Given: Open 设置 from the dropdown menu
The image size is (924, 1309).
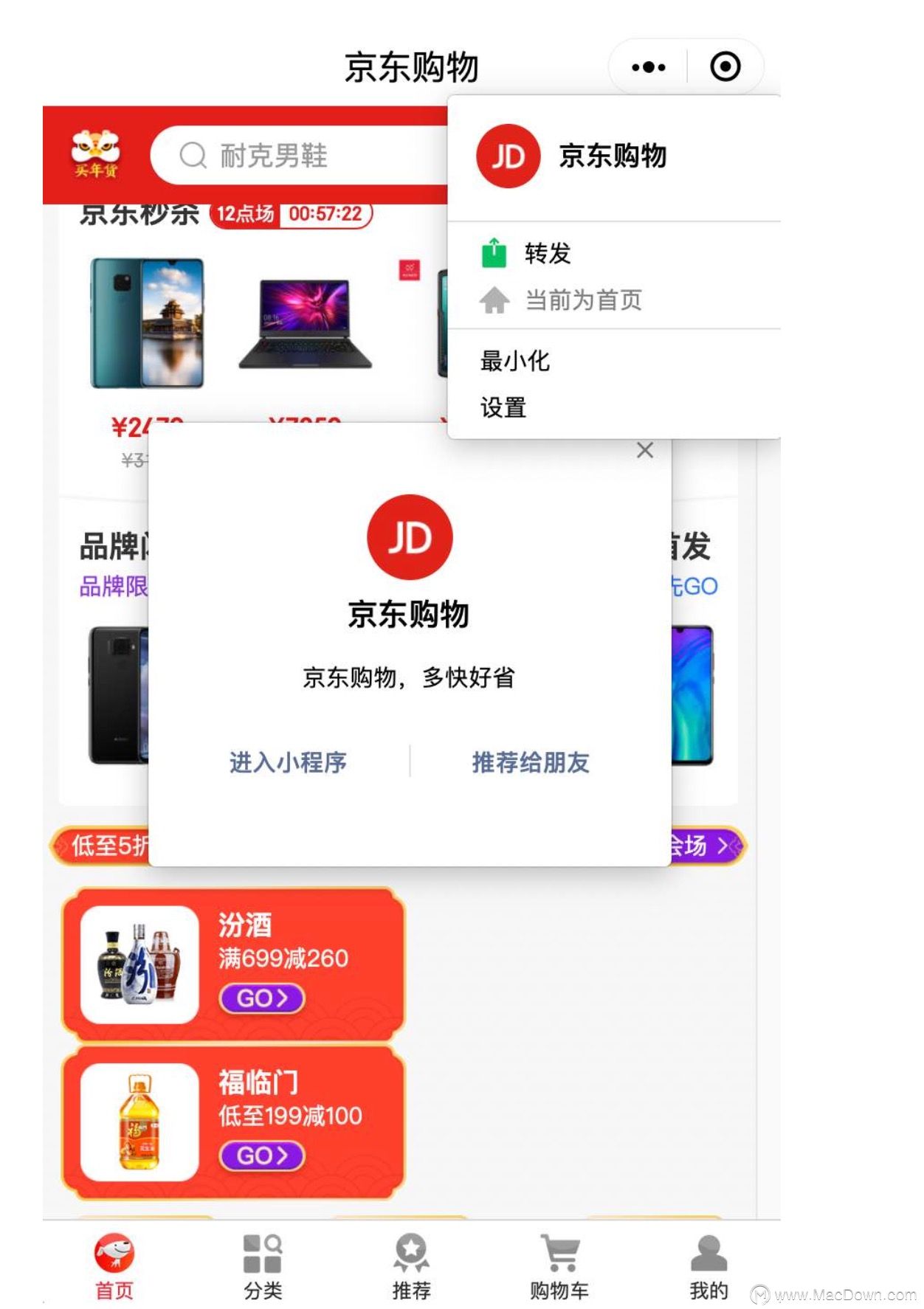Looking at the screenshot, I should pos(503,407).
